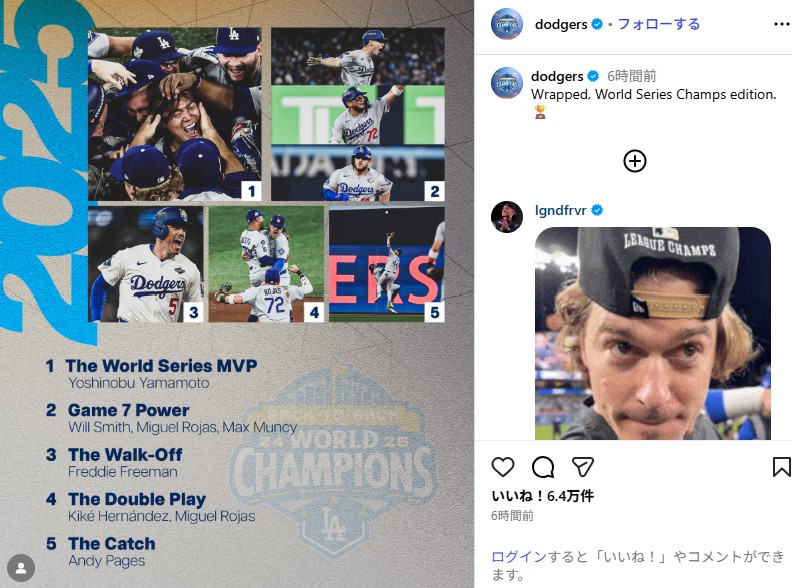The width and height of the screenshot is (792, 588).
Task: Open the GIF image in lgndfrvr's comment
Action: click(x=652, y=334)
